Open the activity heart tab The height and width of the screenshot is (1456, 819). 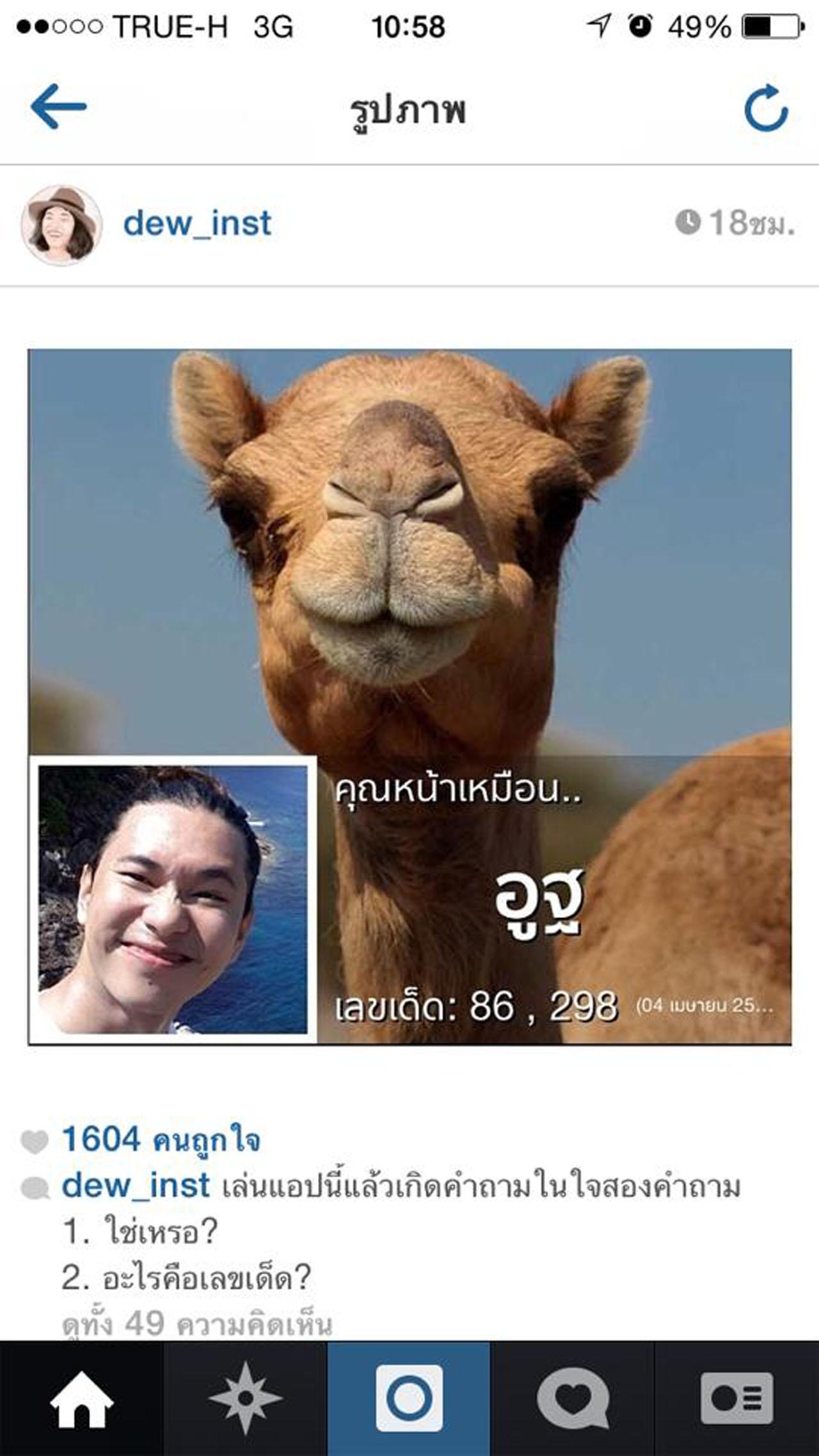pos(573,1399)
